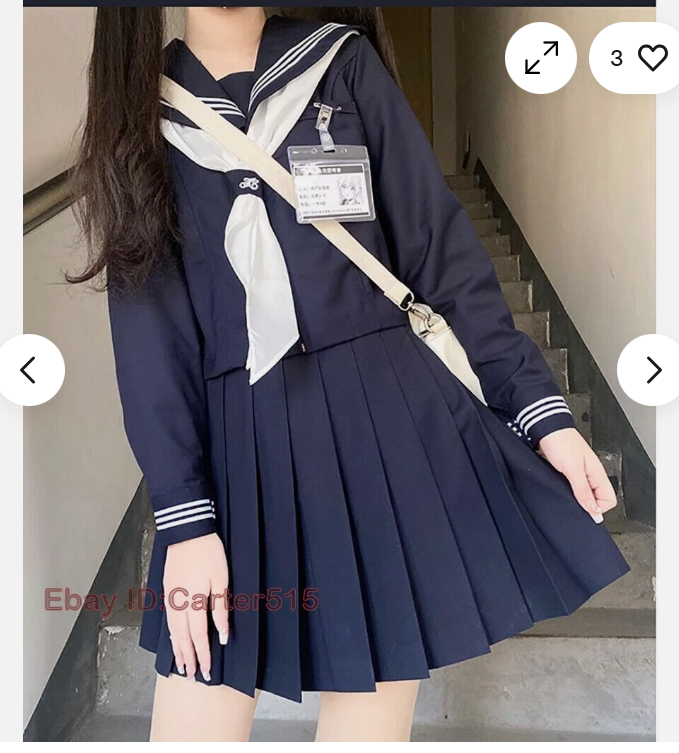Go to the previous product photo
Screen dimensions: 679x753
pyautogui.click(x=29, y=370)
